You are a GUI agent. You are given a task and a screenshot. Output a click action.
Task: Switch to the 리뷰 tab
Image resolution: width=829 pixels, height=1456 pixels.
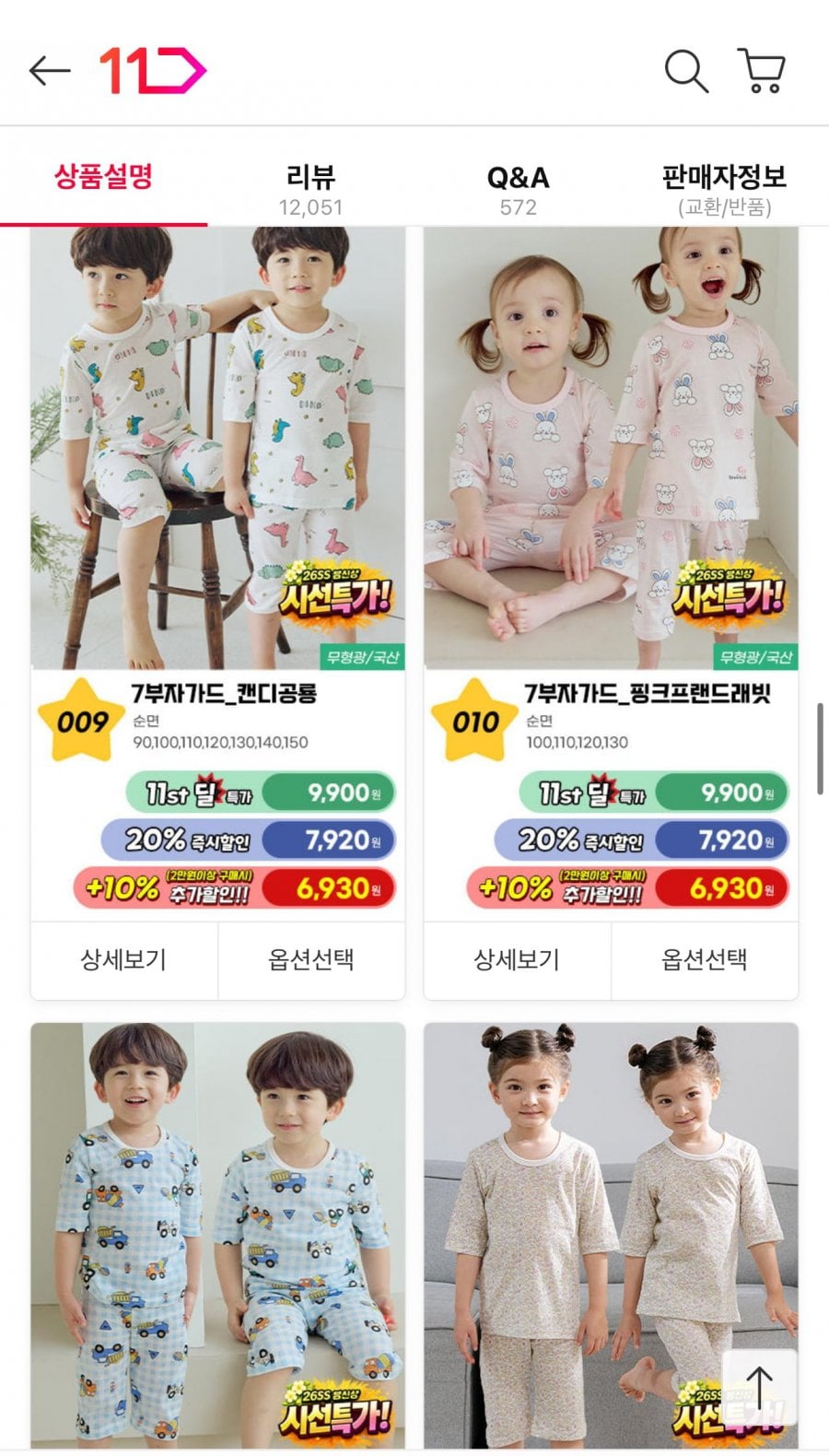click(x=310, y=189)
